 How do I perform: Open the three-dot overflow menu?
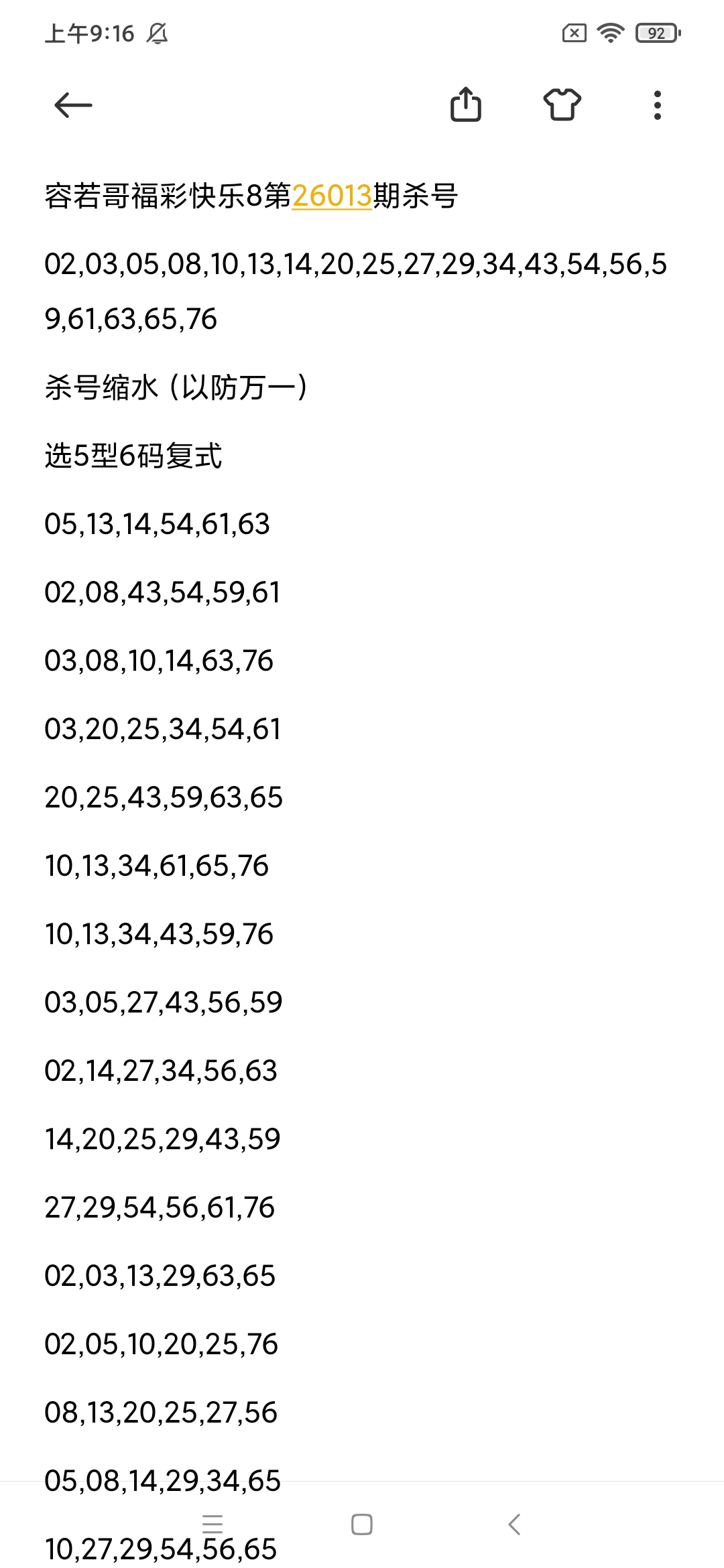coord(657,105)
